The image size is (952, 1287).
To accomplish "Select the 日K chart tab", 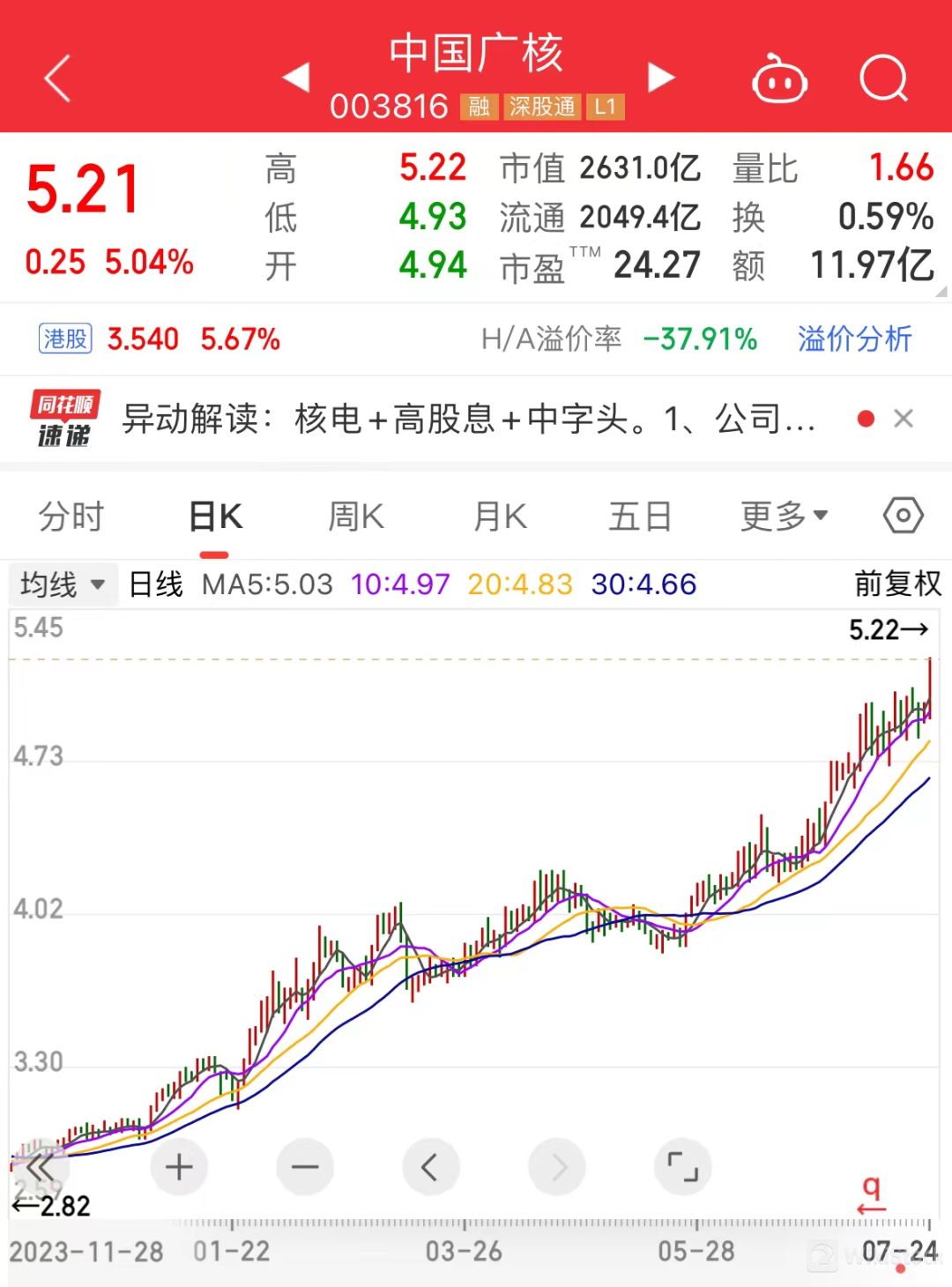I will point(215,517).
